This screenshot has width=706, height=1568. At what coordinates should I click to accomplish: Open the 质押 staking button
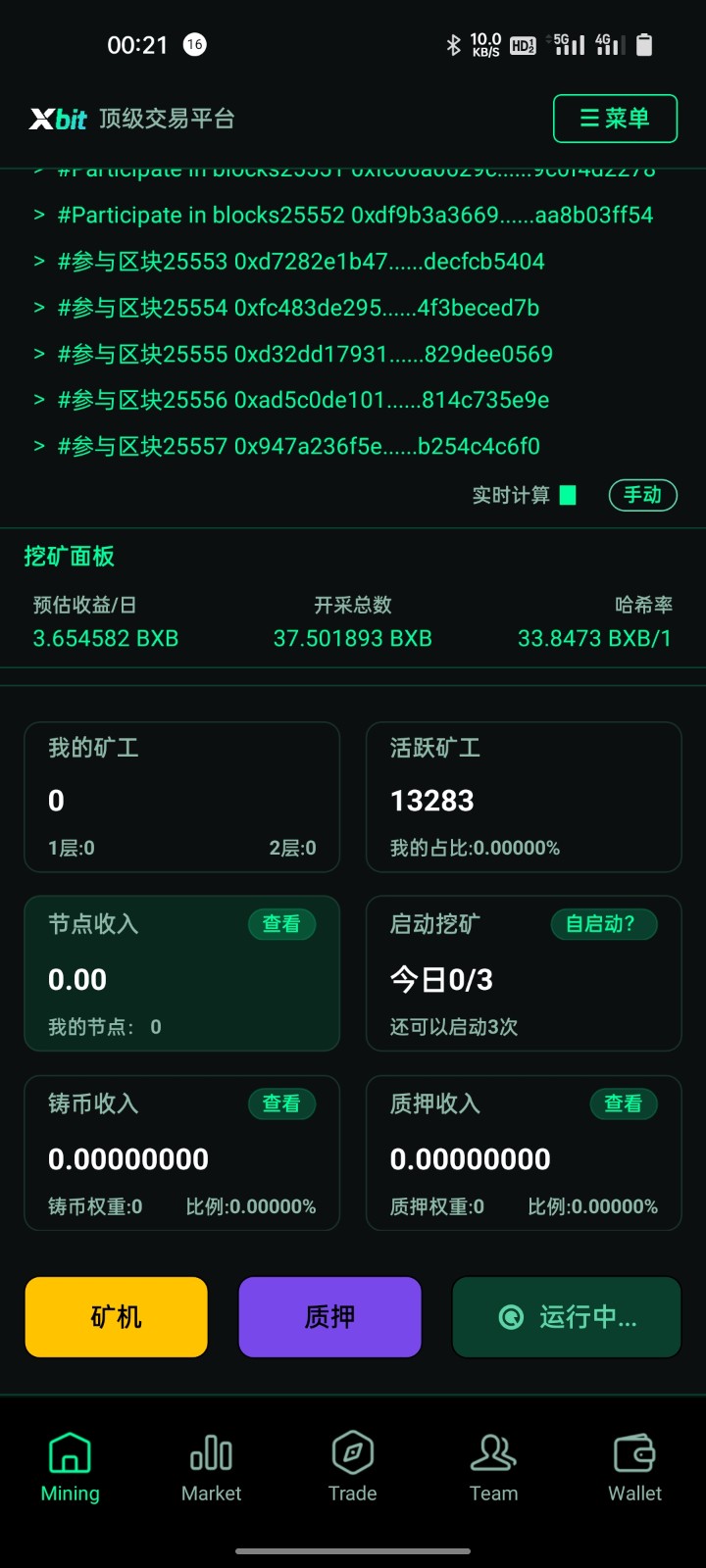pos(329,1317)
